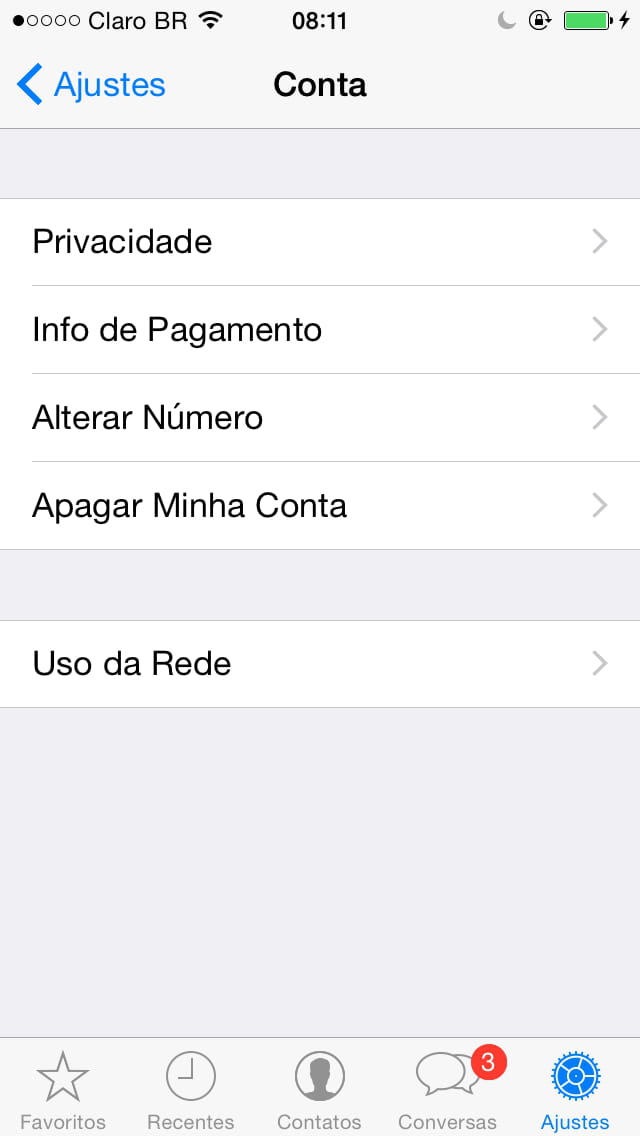
Task: Open Privacidade settings
Action: click(320, 242)
